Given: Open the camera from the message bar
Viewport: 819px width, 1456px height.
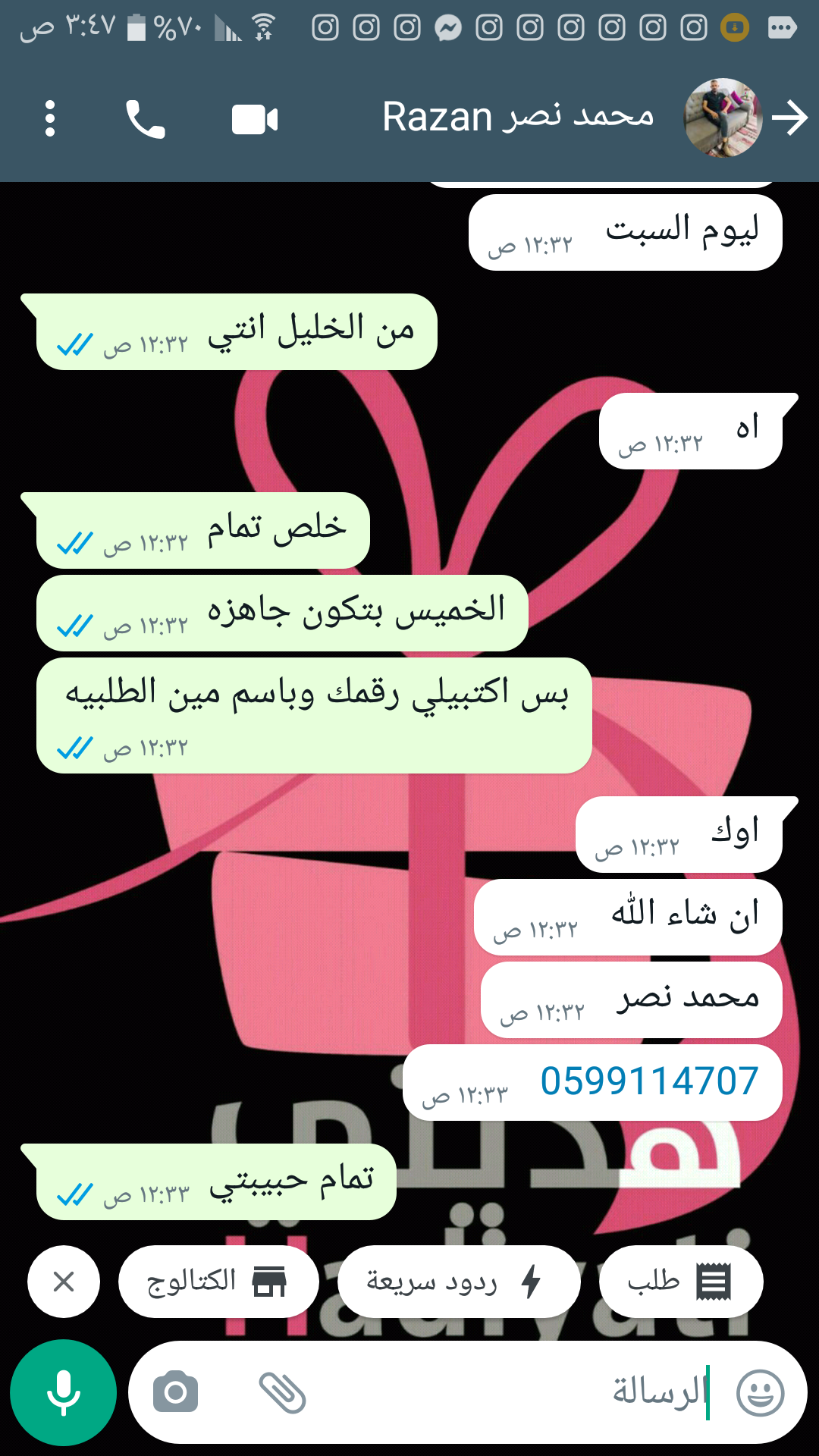Looking at the screenshot, I should (175, 1392).
